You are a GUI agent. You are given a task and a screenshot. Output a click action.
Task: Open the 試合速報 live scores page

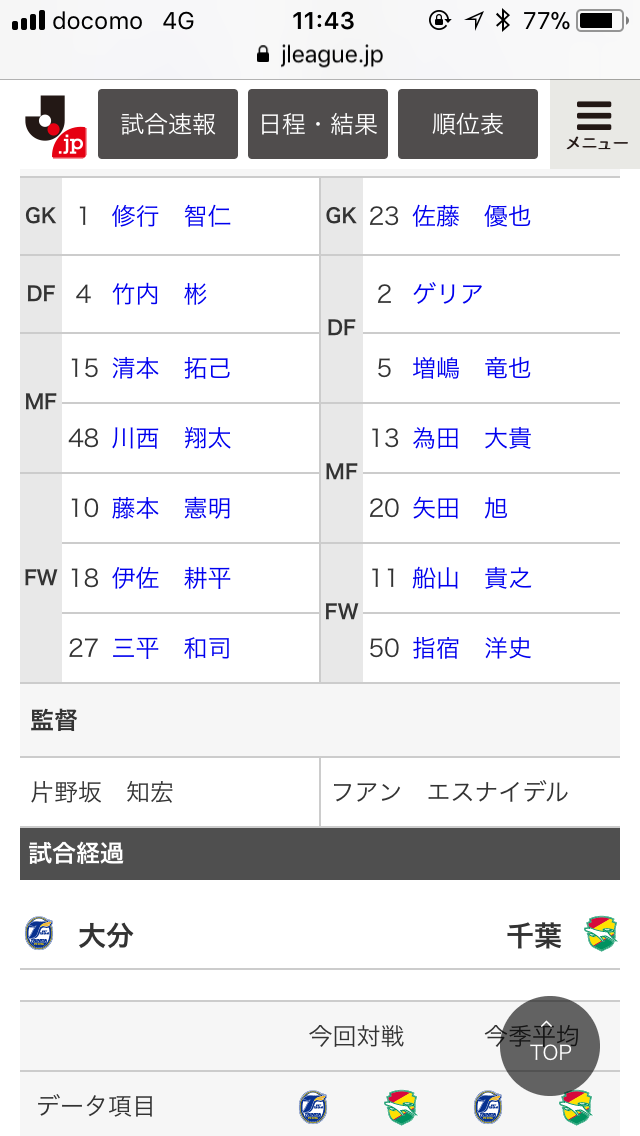(168, 124)
